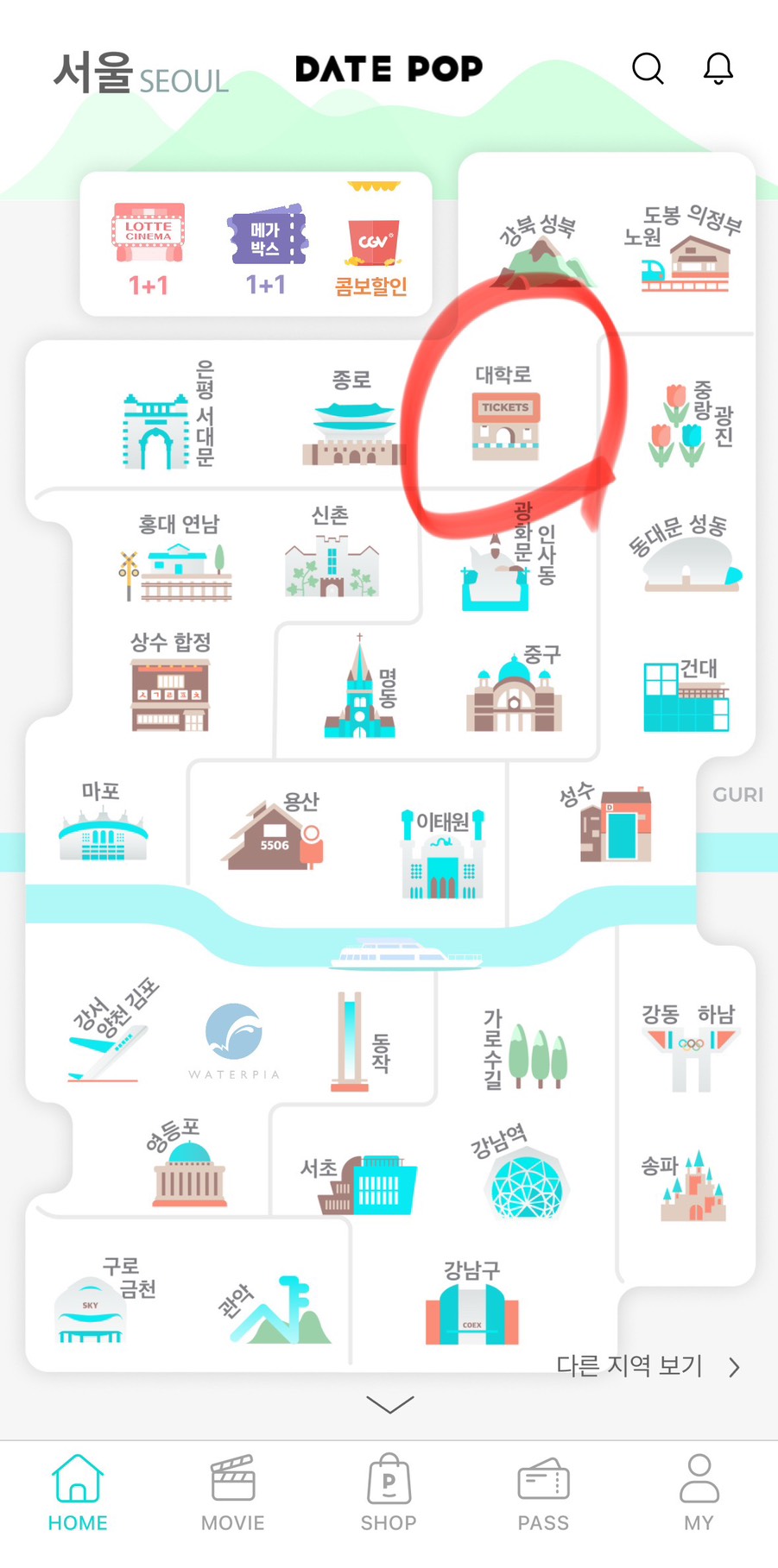Open the search icon
778x1568 pixels.
point(648,68)
